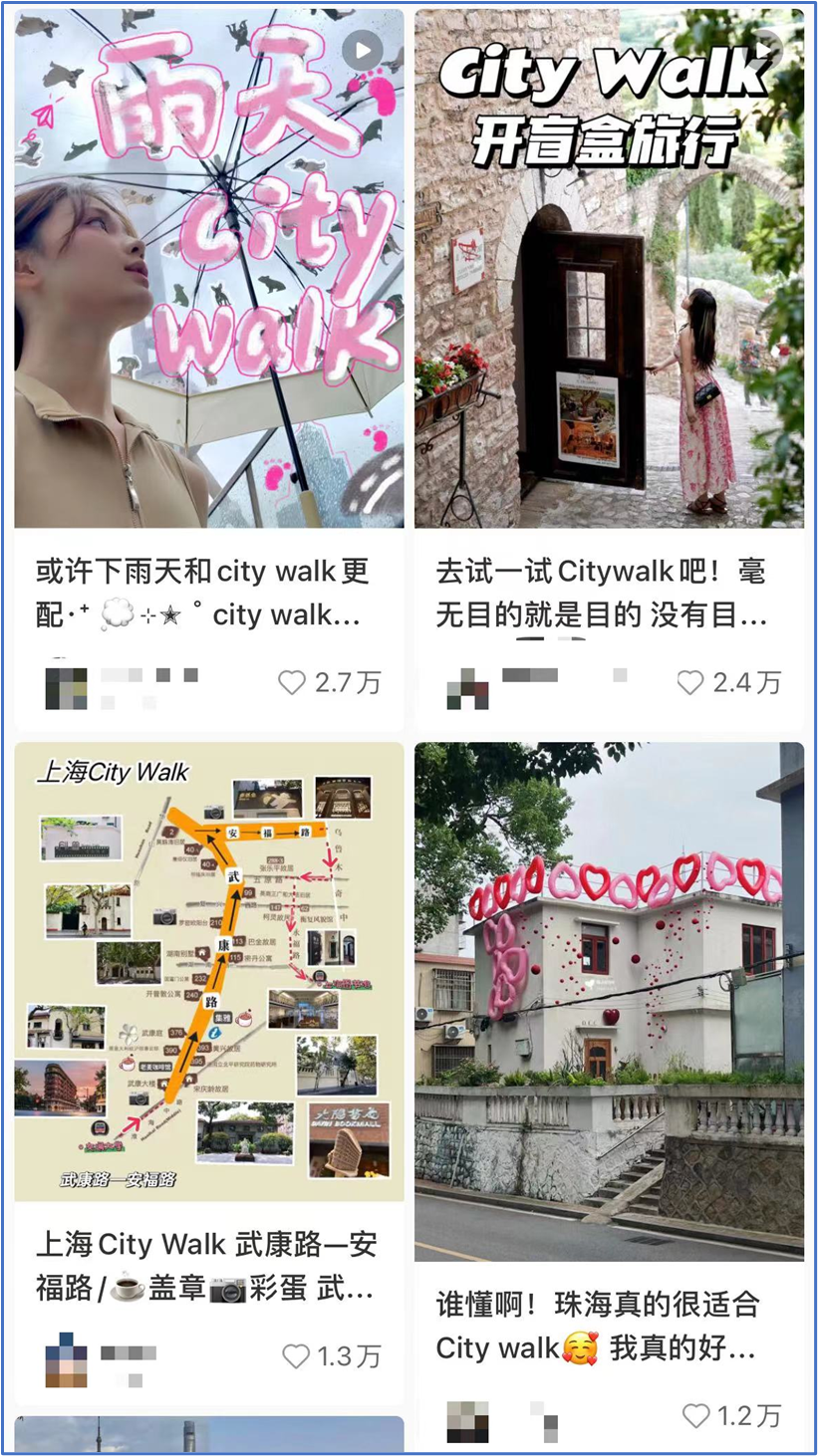Open author avatar under 或许下雨天 post
Screen dimensions: 818x1456
(66, 687)
